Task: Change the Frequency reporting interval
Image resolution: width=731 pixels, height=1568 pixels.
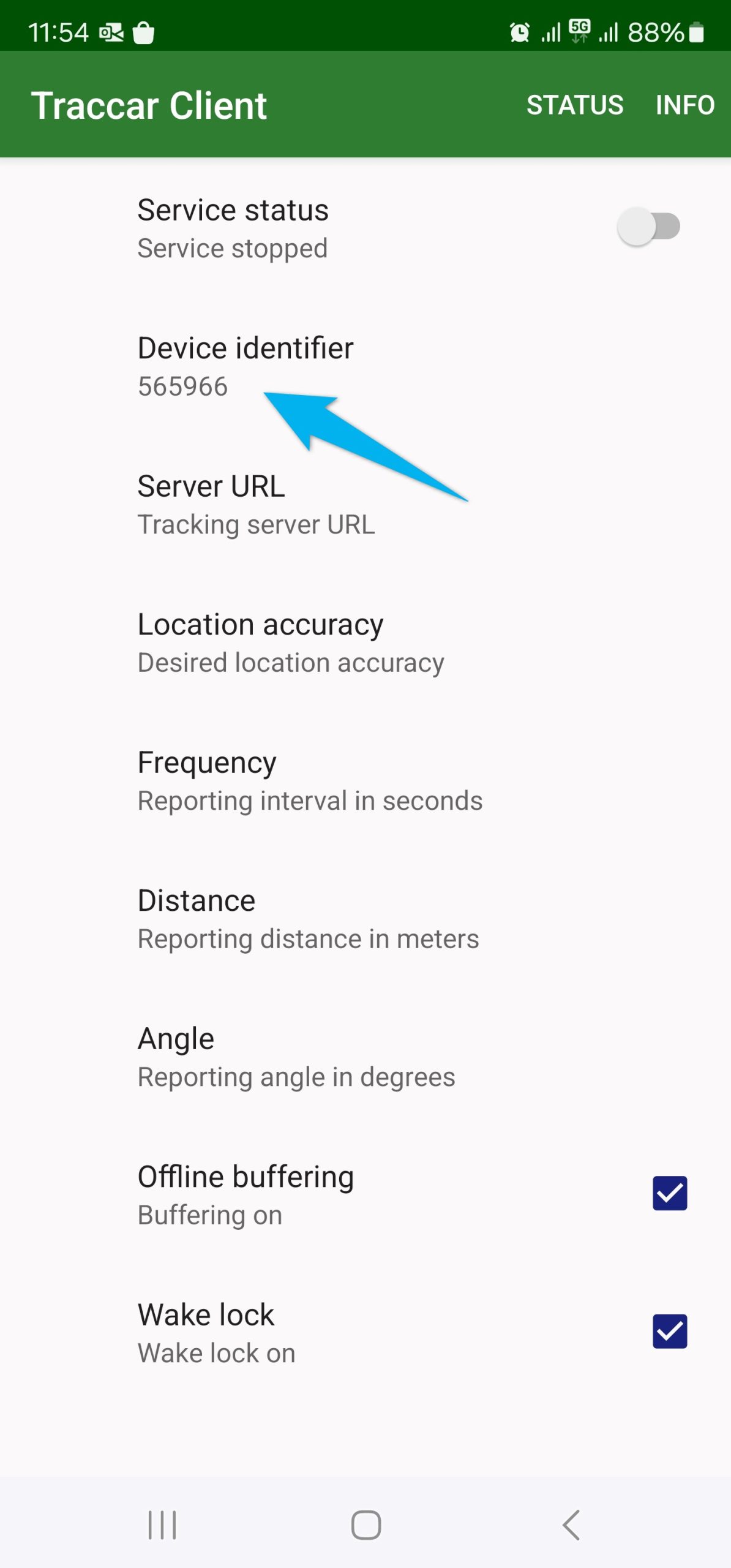Action: tap(309, 781)
